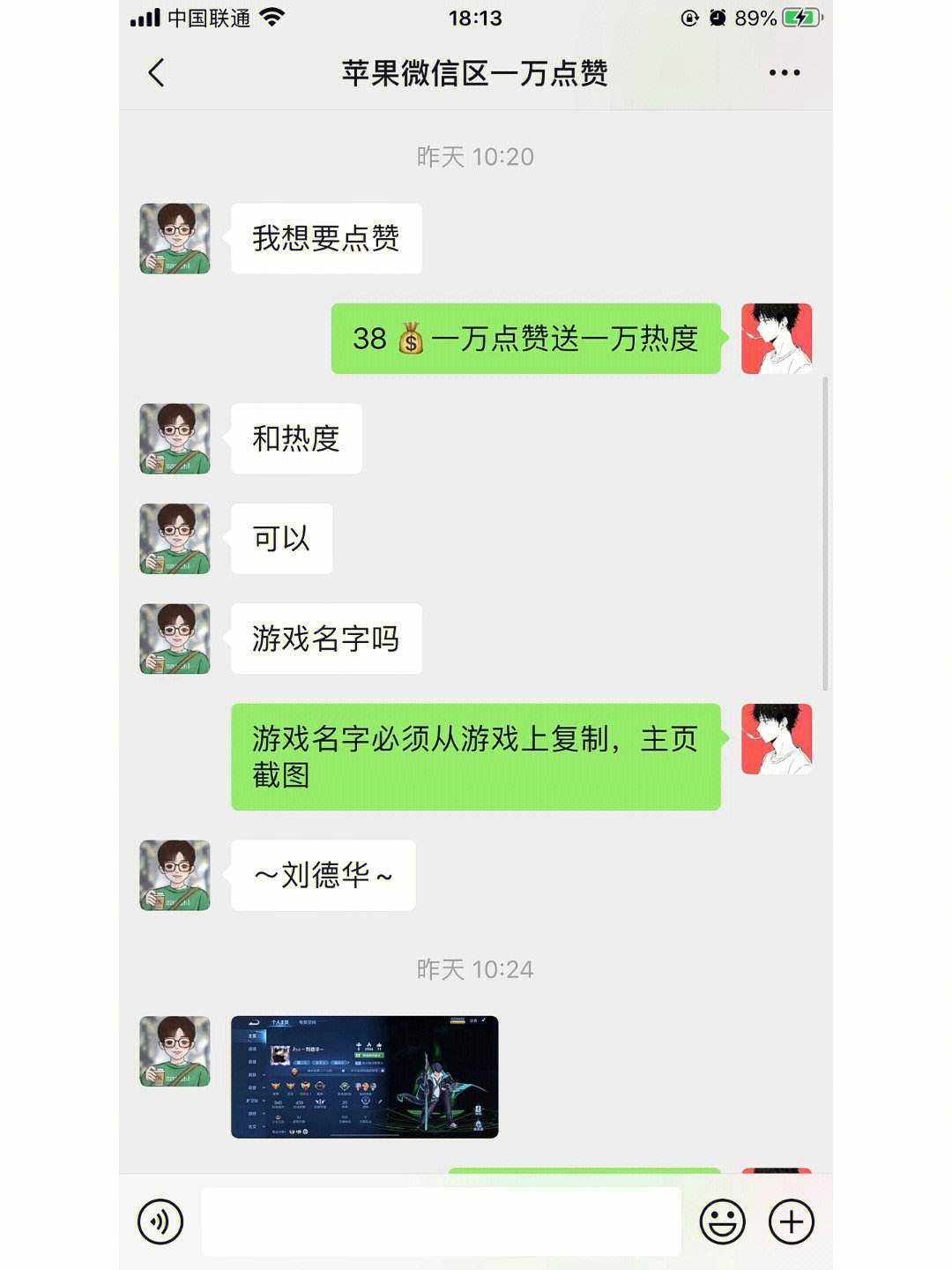The image size is (952, 1270).
Task: Go back from the chat
Action: point(157,73)
